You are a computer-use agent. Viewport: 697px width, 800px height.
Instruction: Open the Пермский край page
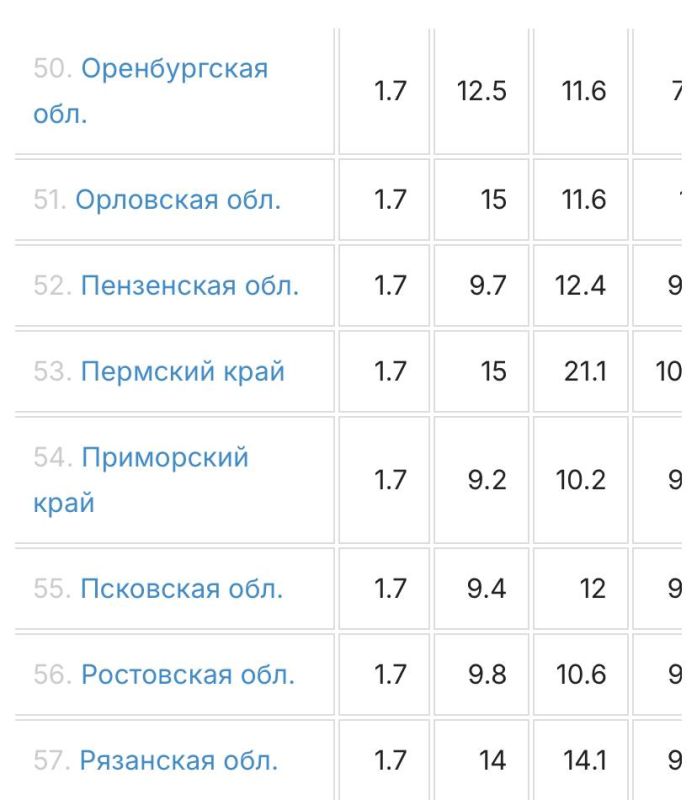[x=182, y=372]
